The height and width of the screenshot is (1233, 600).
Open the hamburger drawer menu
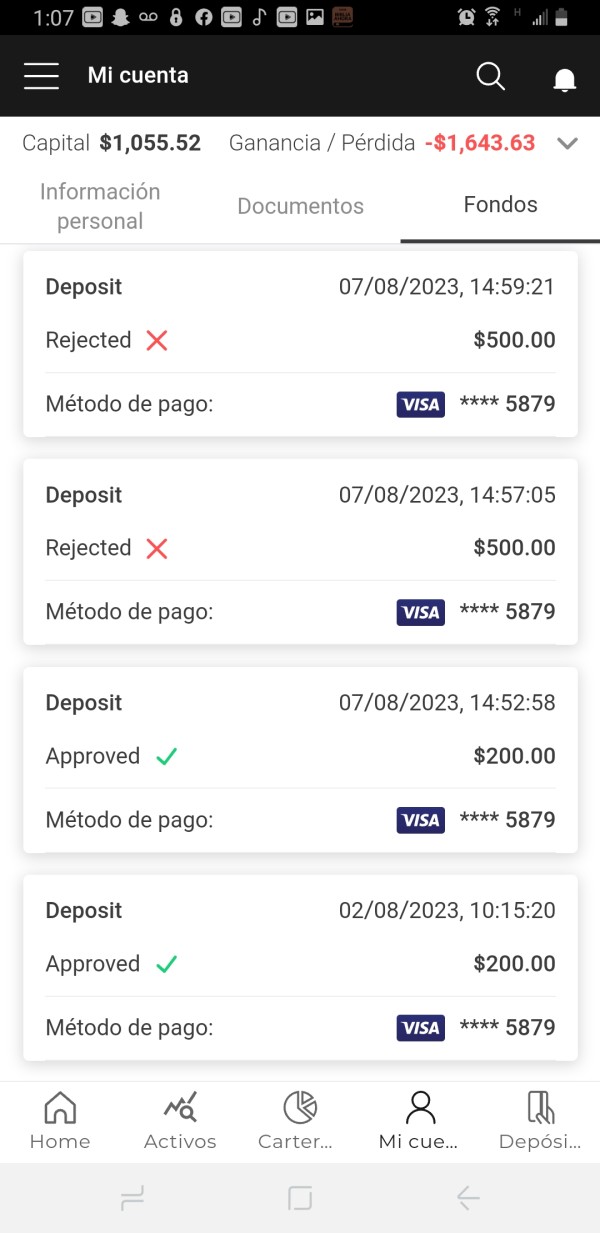pyautogui.click(x=41, y=76)
